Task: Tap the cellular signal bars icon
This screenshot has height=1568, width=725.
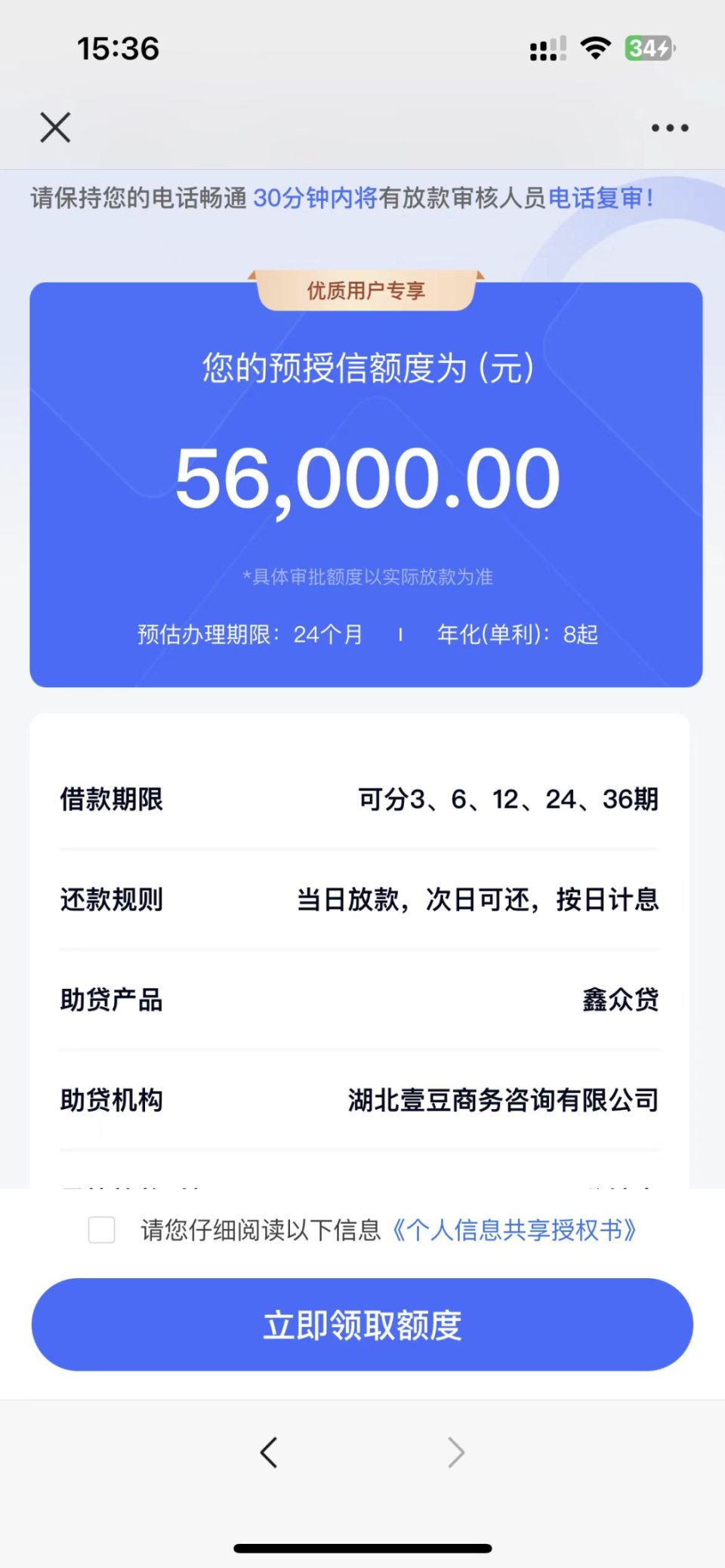Action: (x=546, y=48)
